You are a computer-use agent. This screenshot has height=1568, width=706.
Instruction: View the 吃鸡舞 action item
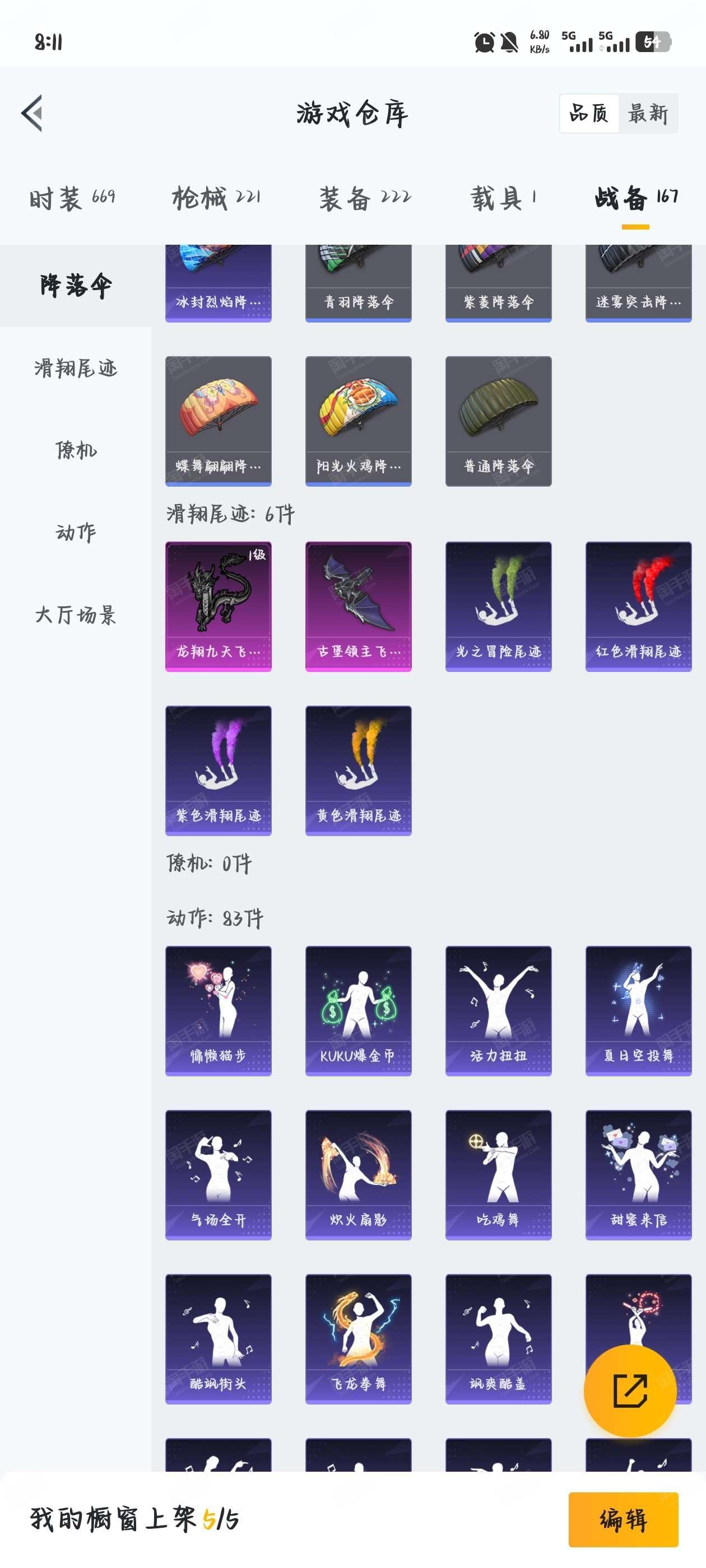point(498,1175)
